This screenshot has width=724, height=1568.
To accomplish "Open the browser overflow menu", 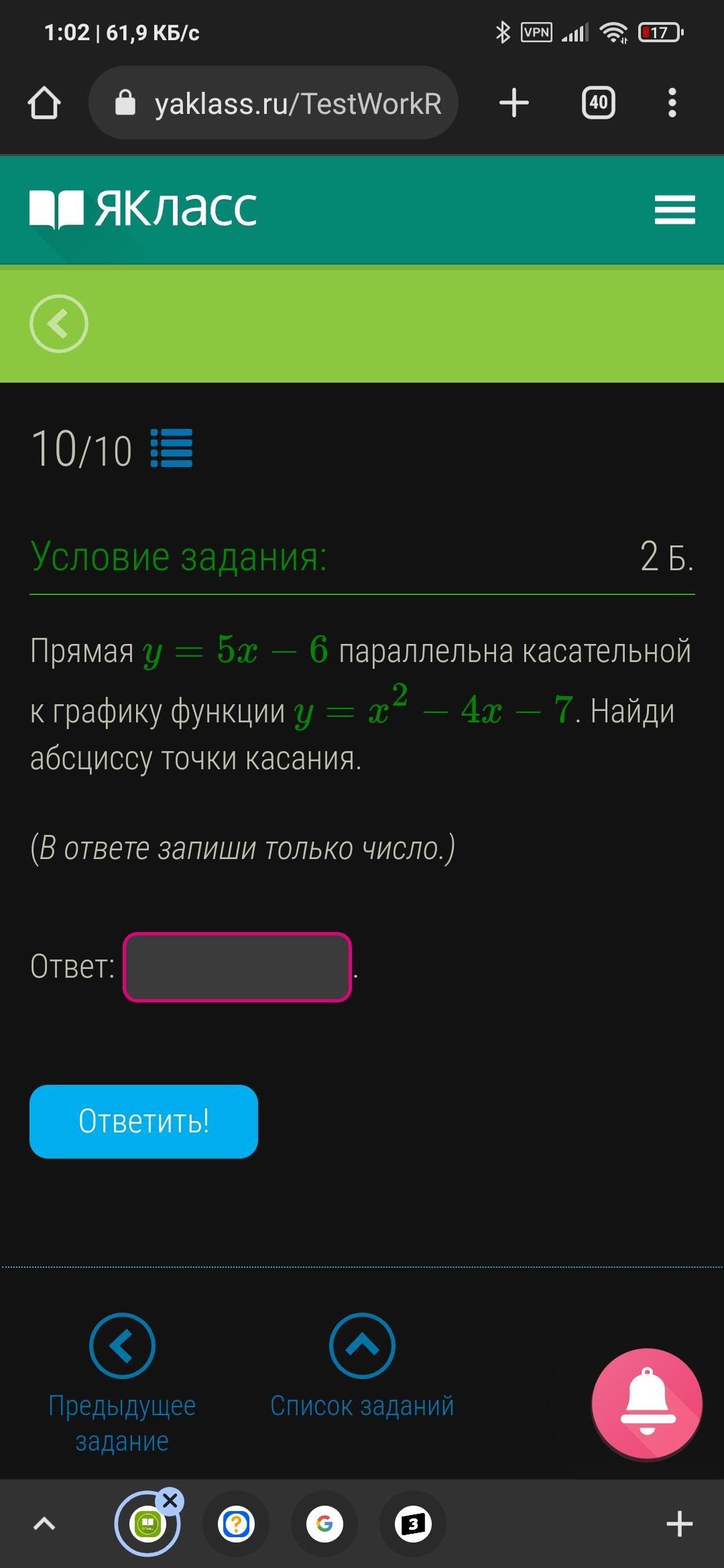I will tap(672, 103).
